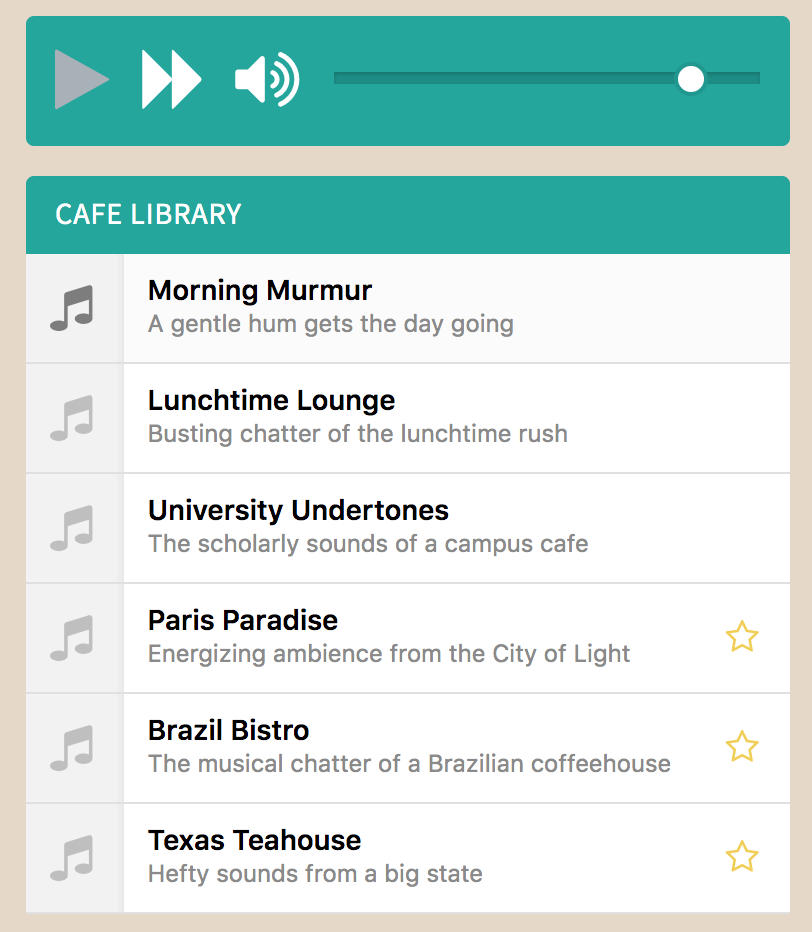This screenshot has width=812, height=932.
Task: Click the music note icon for Brazil Bistro
Action: point(74,748)
